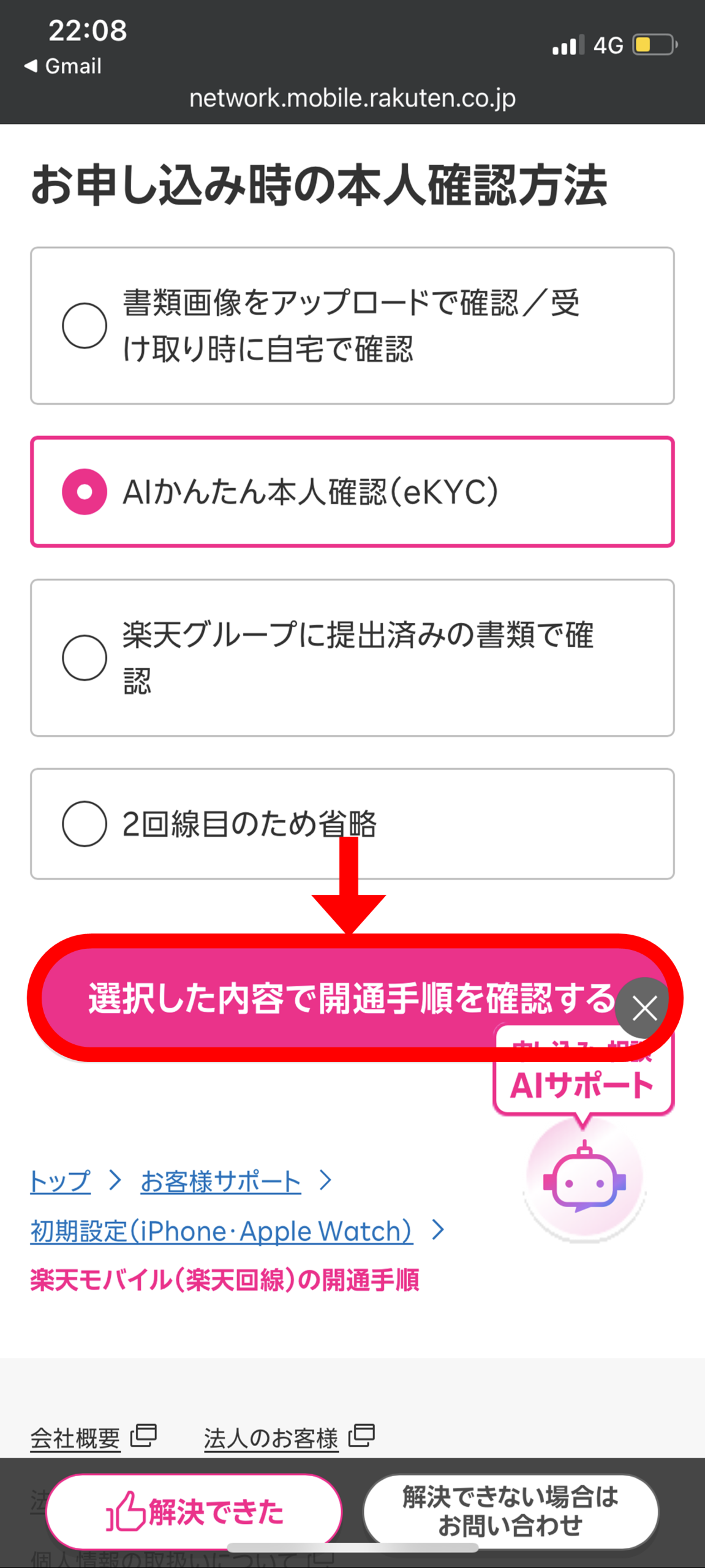Tap 解決できない場合はお問い合わせ button

click(511, 1512)
